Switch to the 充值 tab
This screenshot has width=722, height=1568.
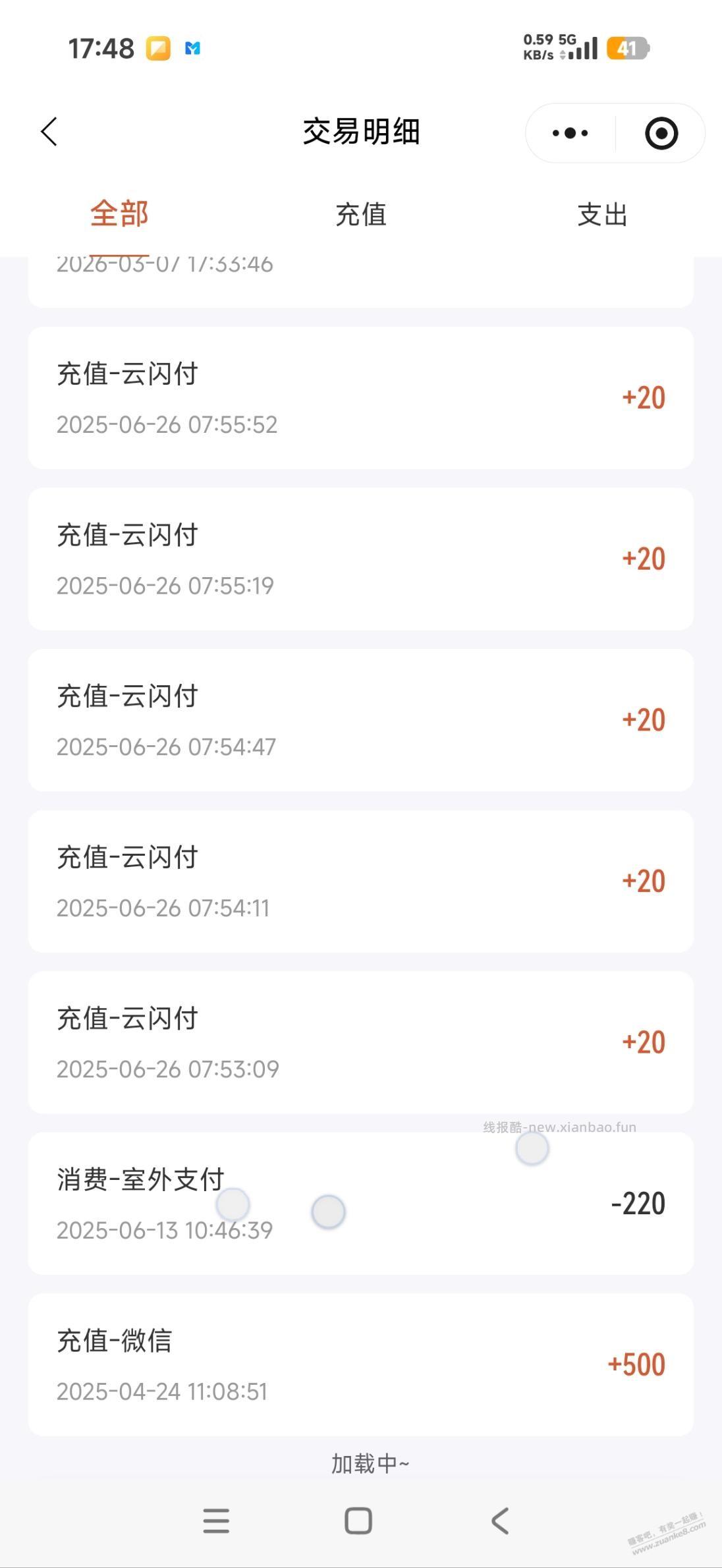360,215
